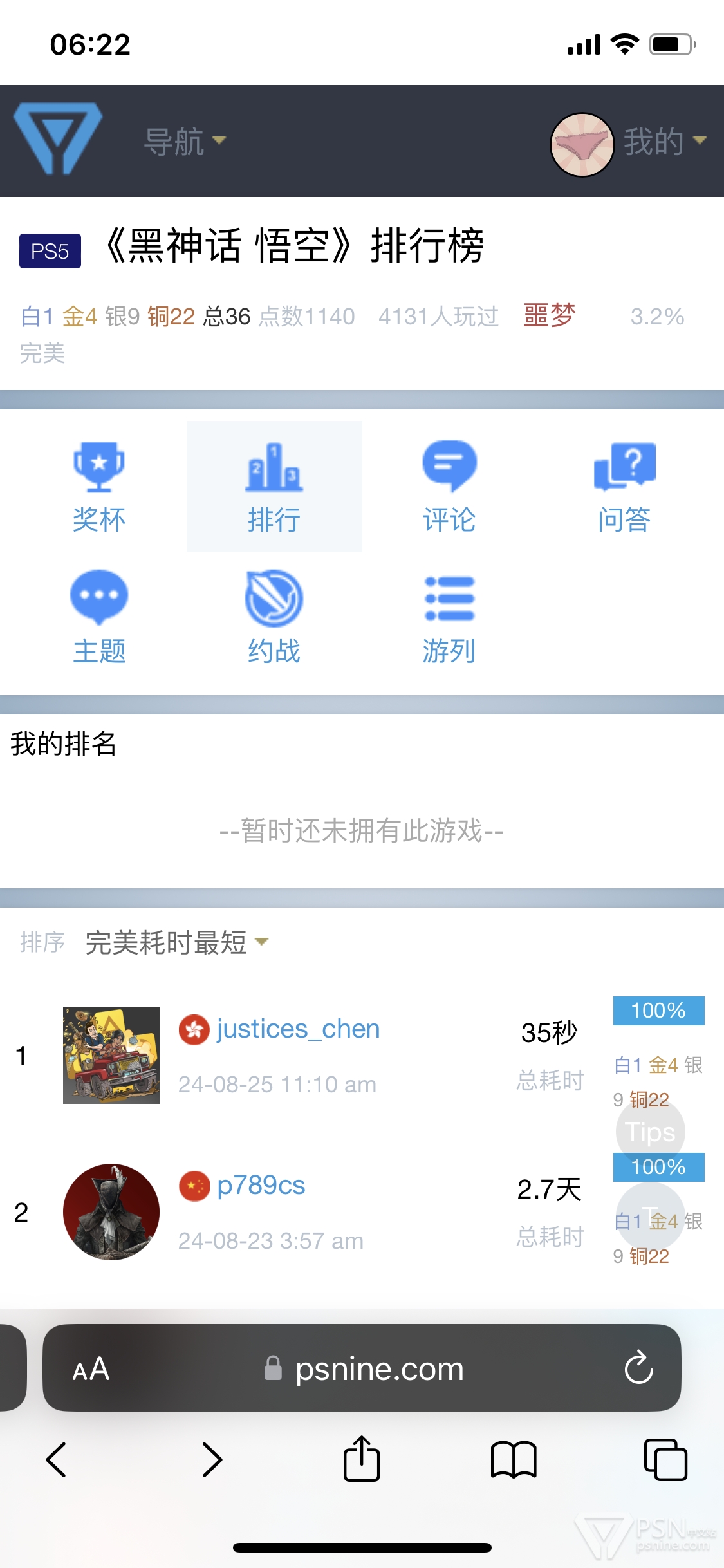This screenshot has width=724, height=1568.
Task: Go back in Safari
Action: (x=57, y=1460)
